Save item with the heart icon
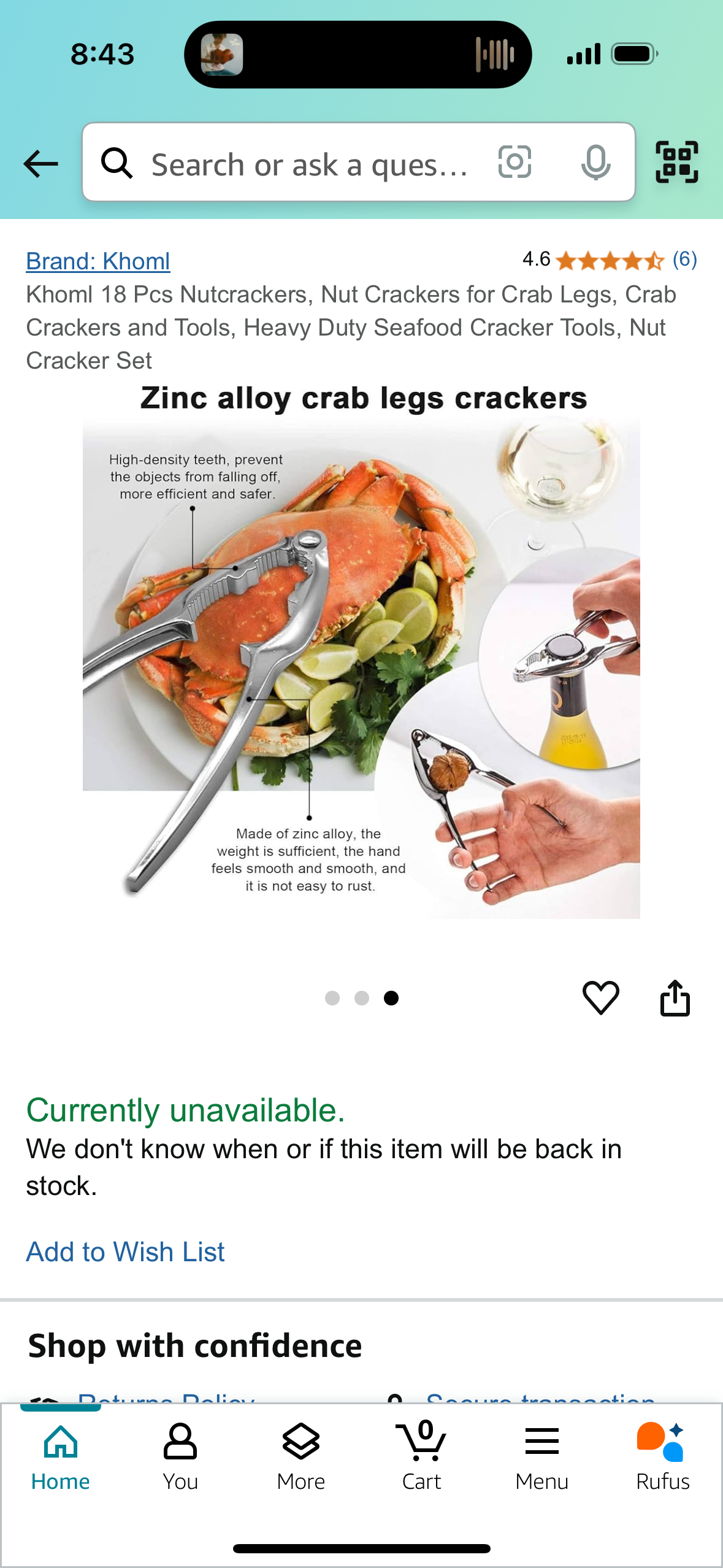The width and height of the screenshot is (723, 1568). click(600, 998)
